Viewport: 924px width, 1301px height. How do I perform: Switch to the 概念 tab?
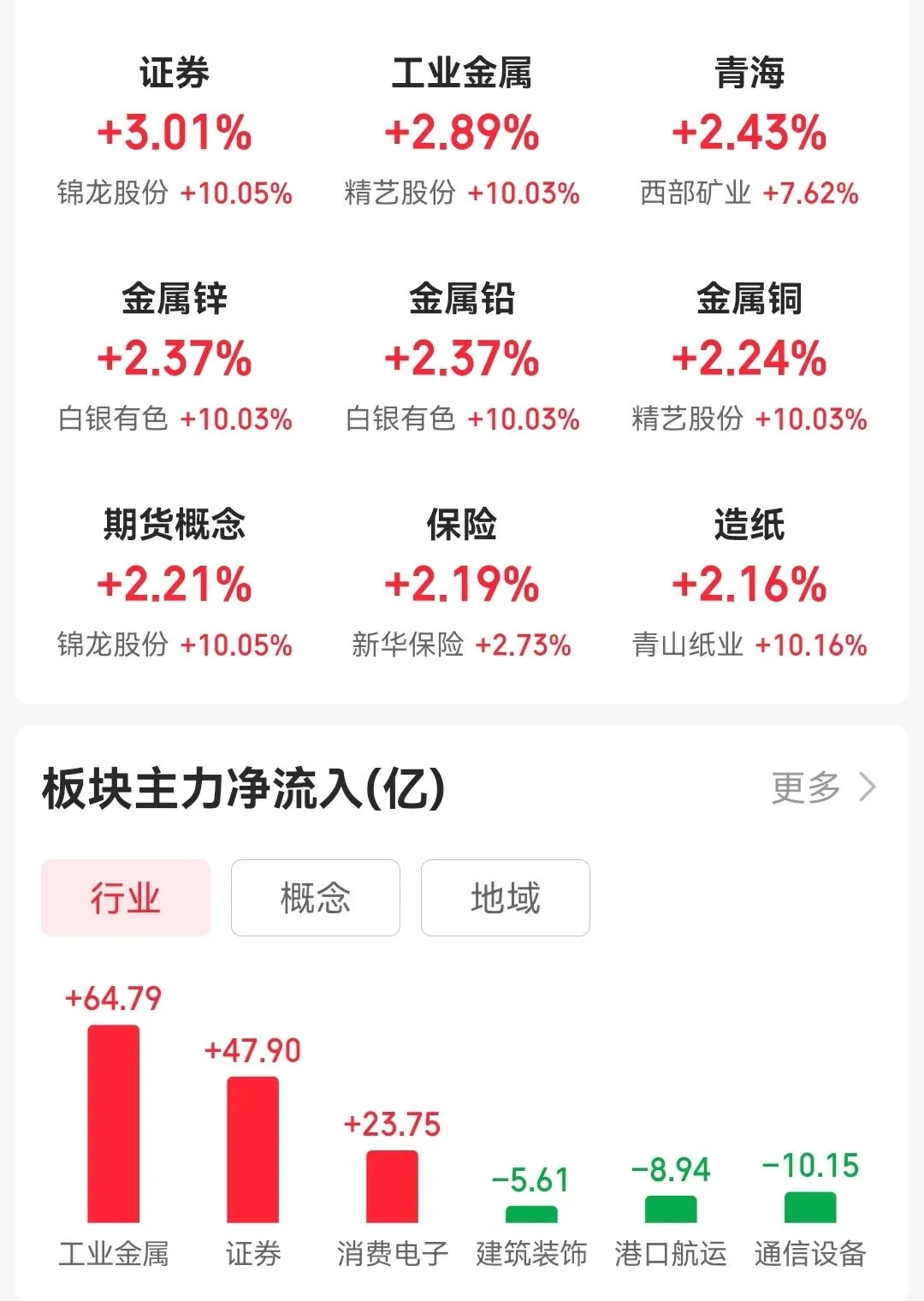click(x=316, y=898)
